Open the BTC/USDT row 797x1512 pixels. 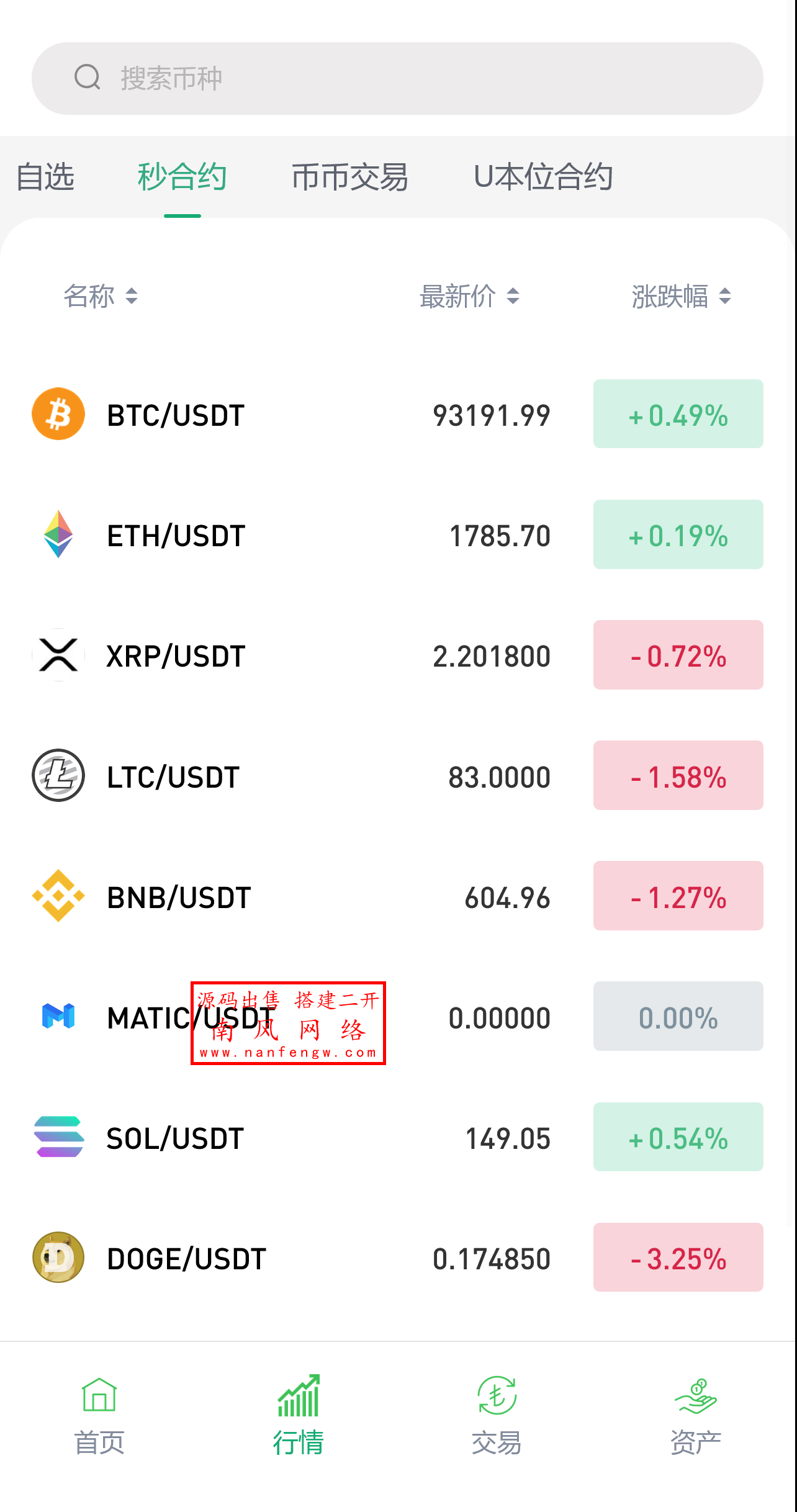point(397,415)
